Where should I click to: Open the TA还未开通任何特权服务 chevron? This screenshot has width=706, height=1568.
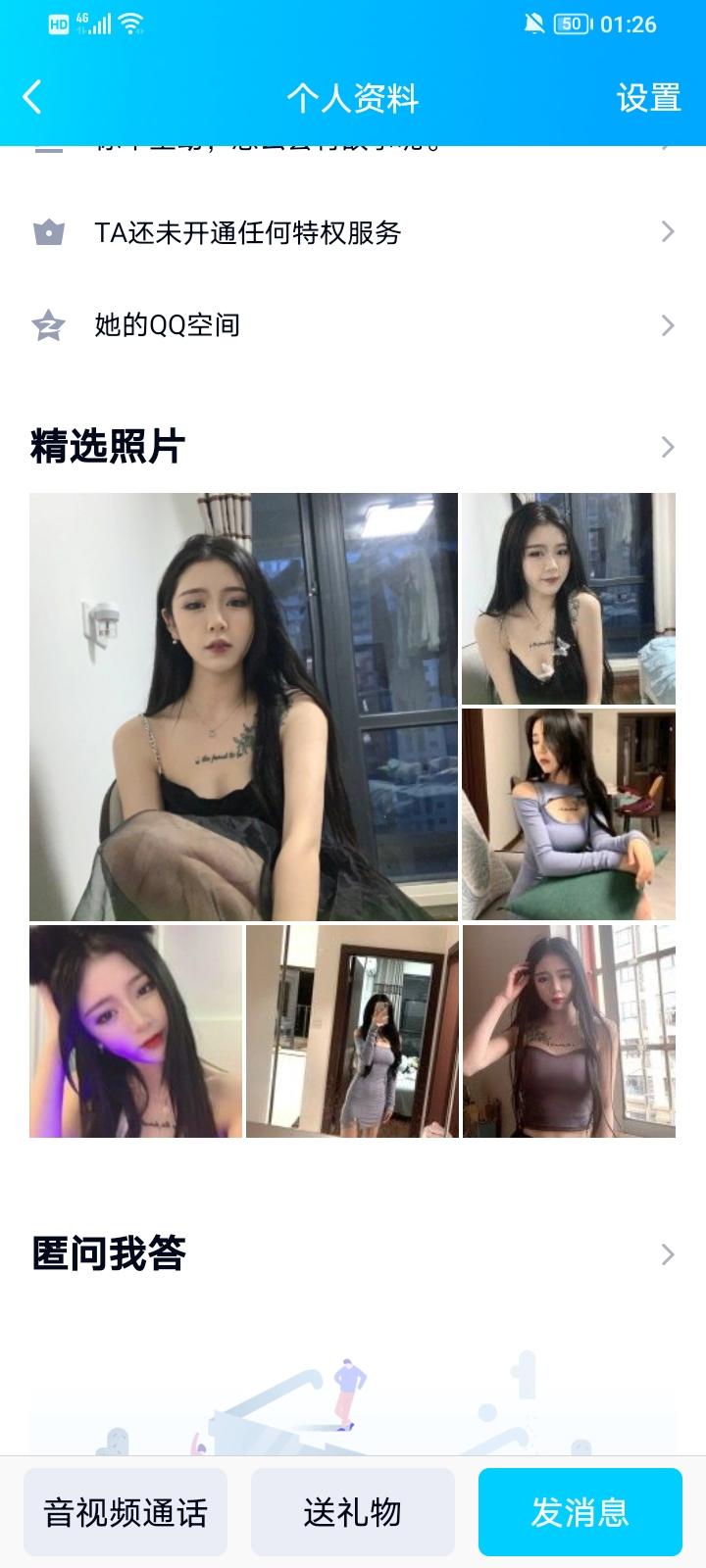pos(671,231)
